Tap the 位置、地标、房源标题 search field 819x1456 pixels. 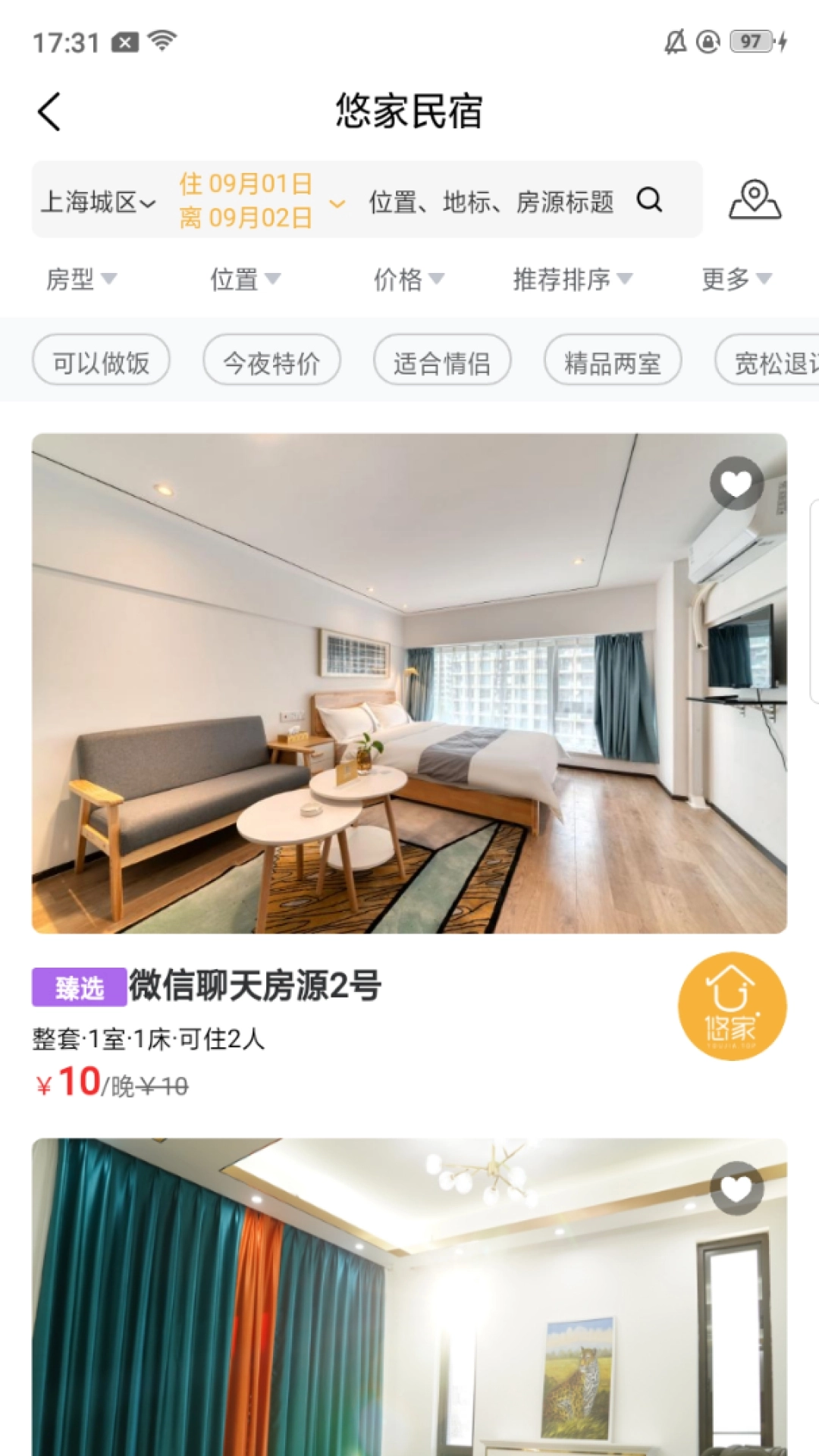pyautogui.click(x=491, y=202)
